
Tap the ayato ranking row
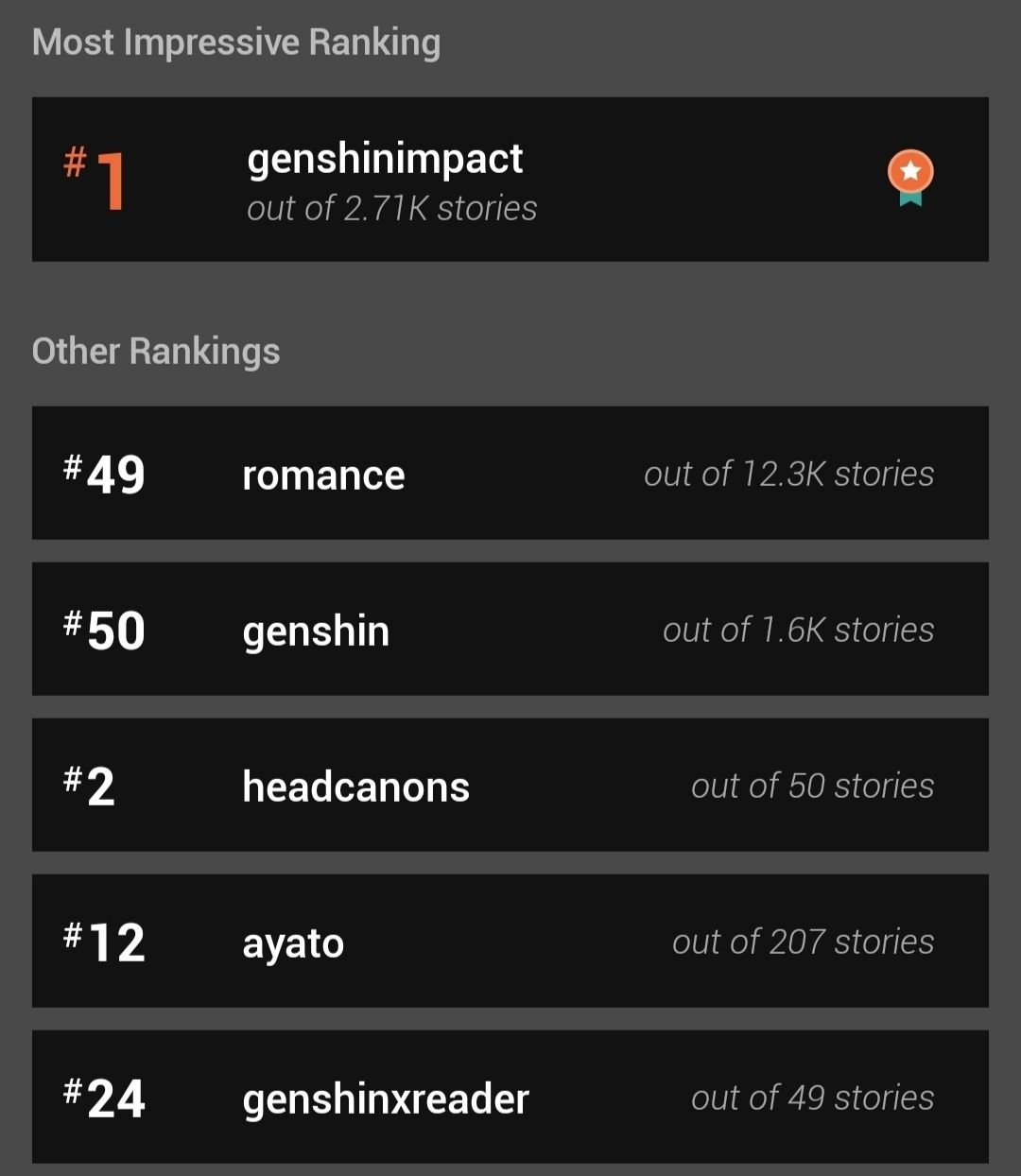pos(510,942)
